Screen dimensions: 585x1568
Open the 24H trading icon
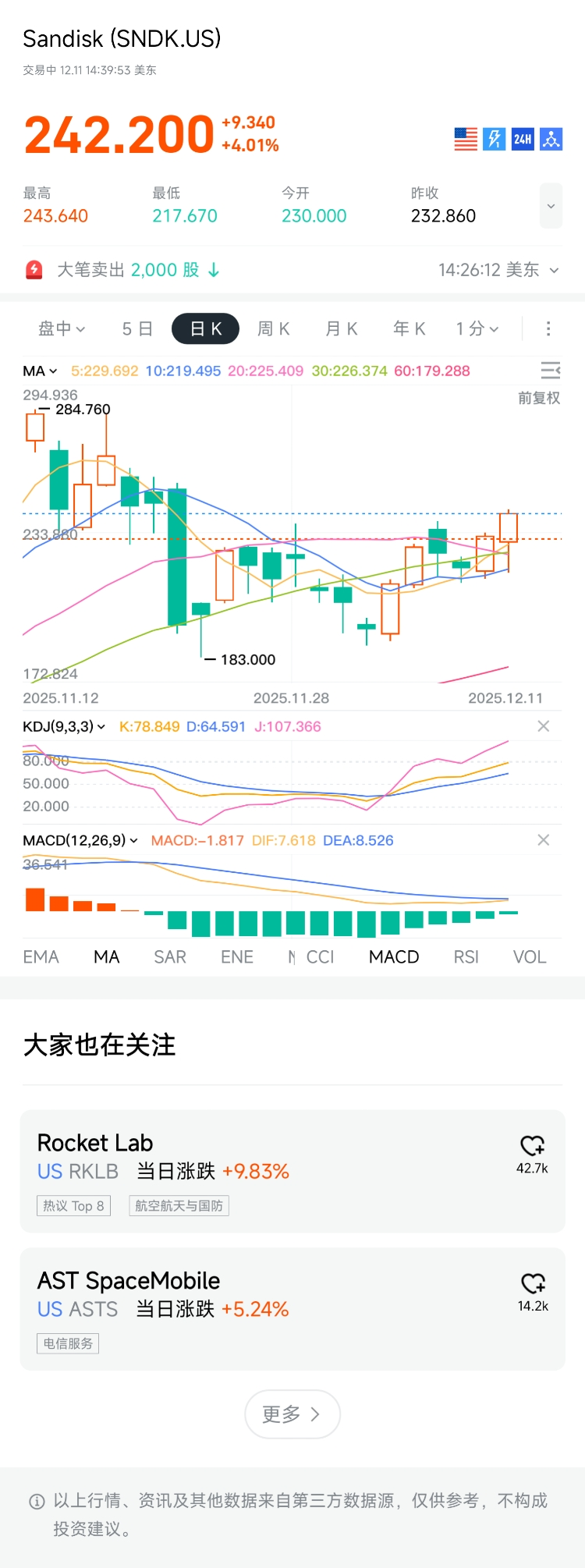coord(523,140)
